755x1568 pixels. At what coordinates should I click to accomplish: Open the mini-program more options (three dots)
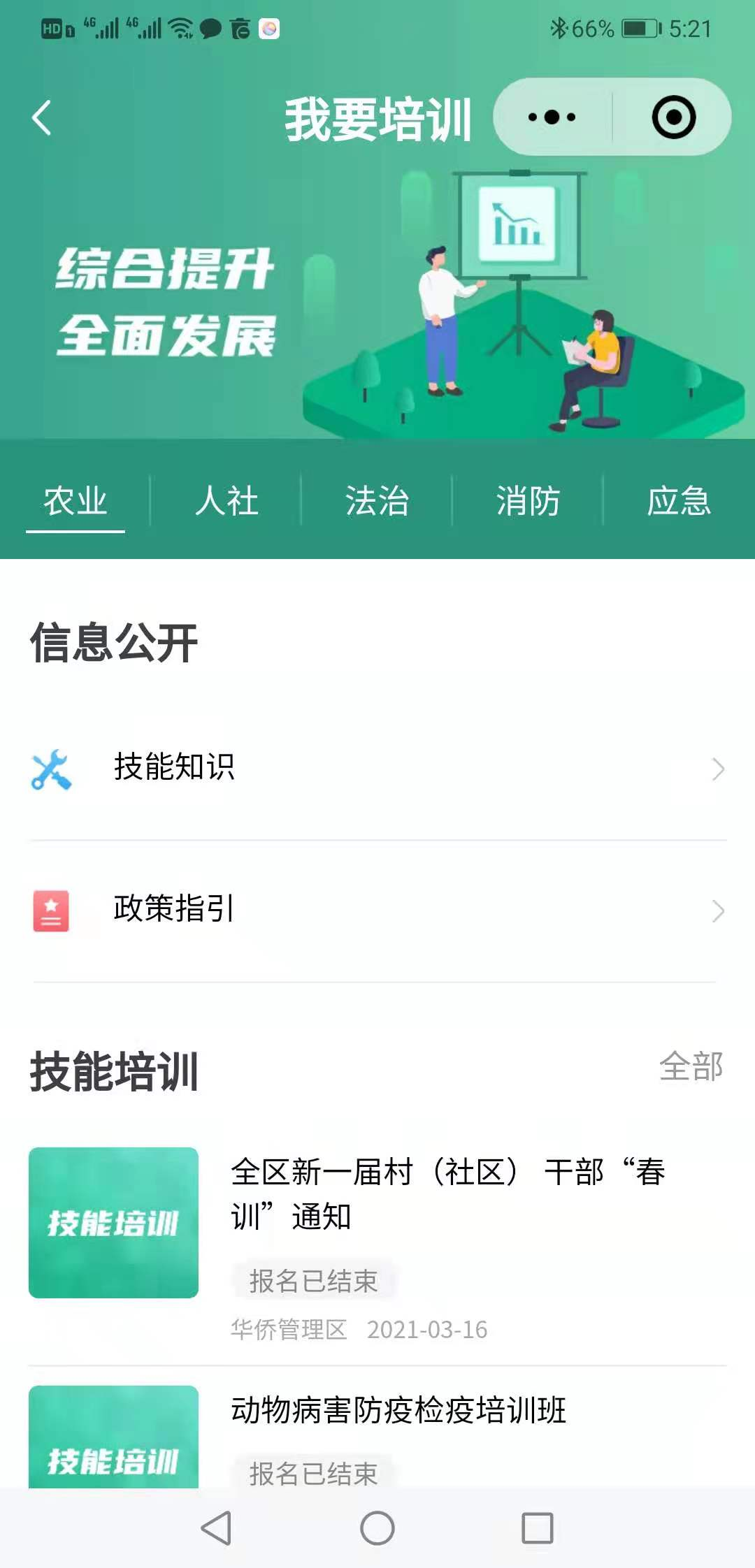(553, 118)
